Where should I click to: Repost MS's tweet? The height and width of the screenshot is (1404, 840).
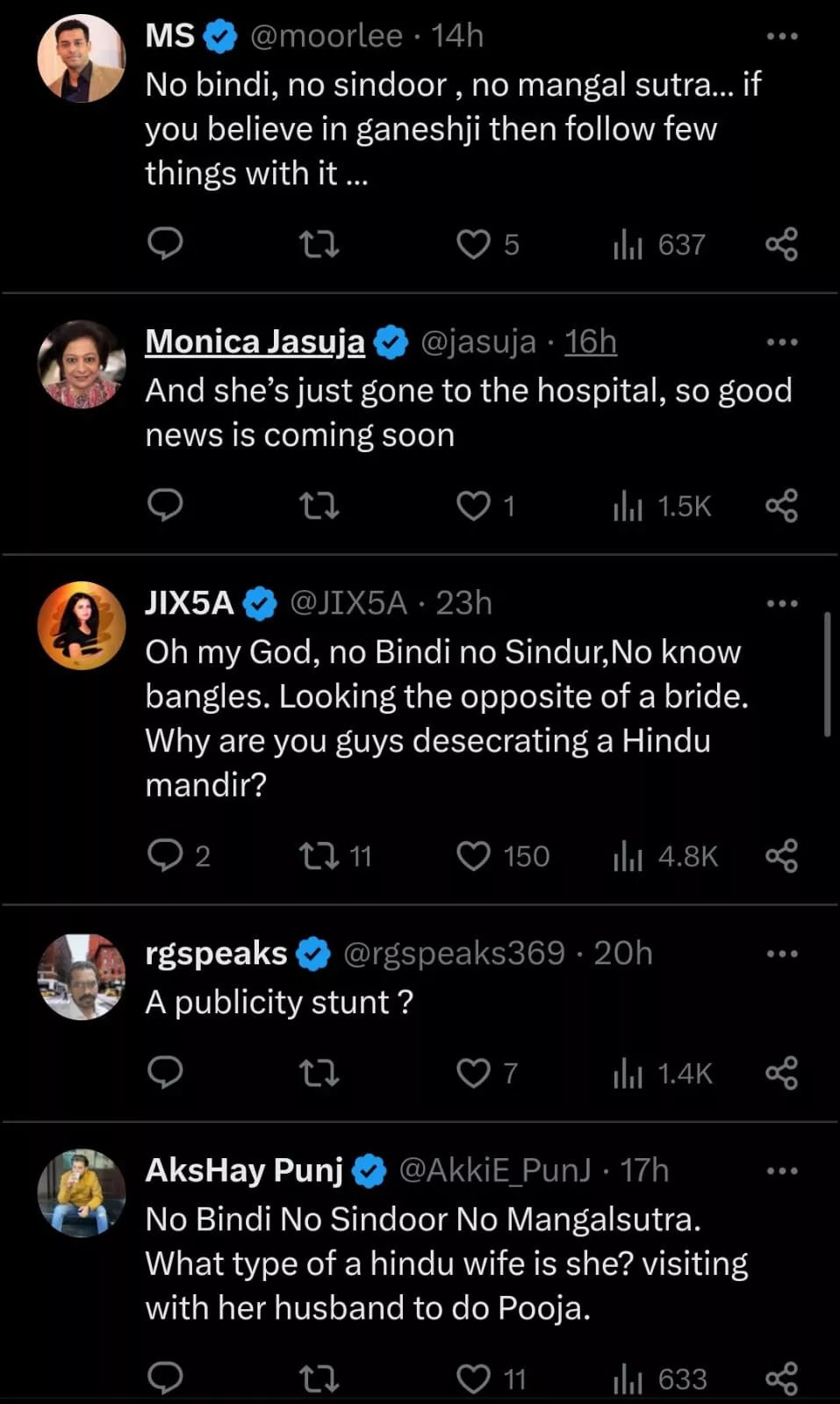319,244
